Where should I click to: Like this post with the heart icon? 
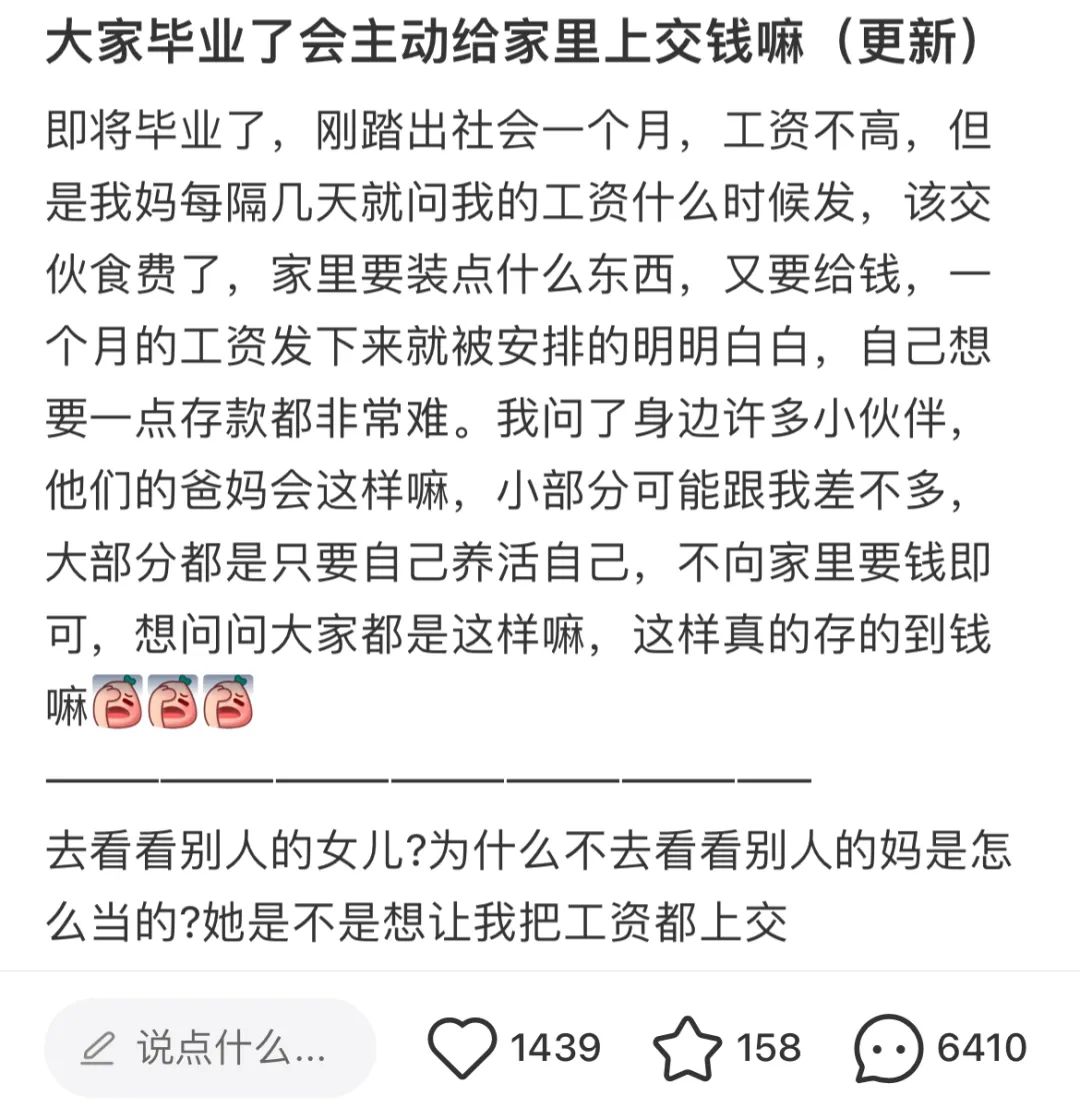click(462, 1048)
